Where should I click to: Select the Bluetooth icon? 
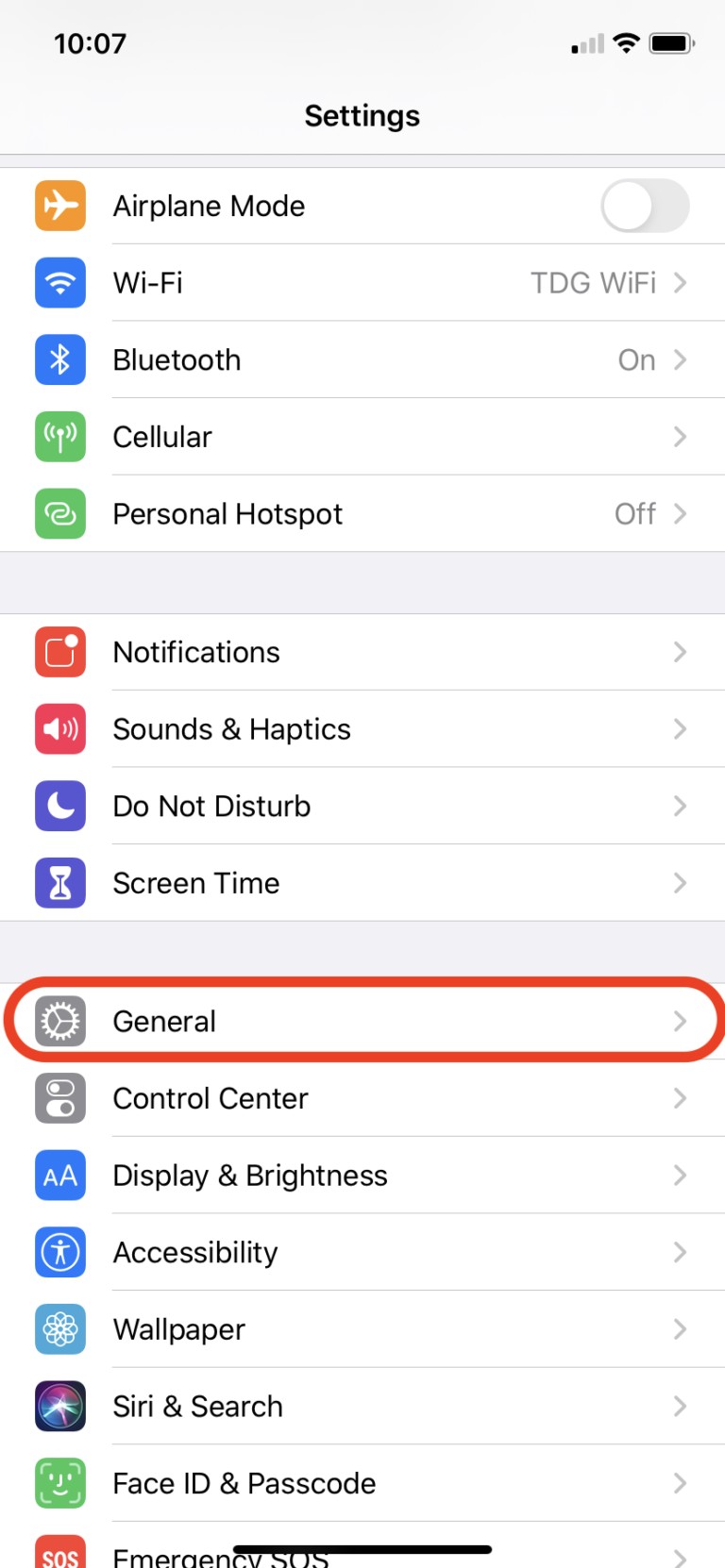59,359
